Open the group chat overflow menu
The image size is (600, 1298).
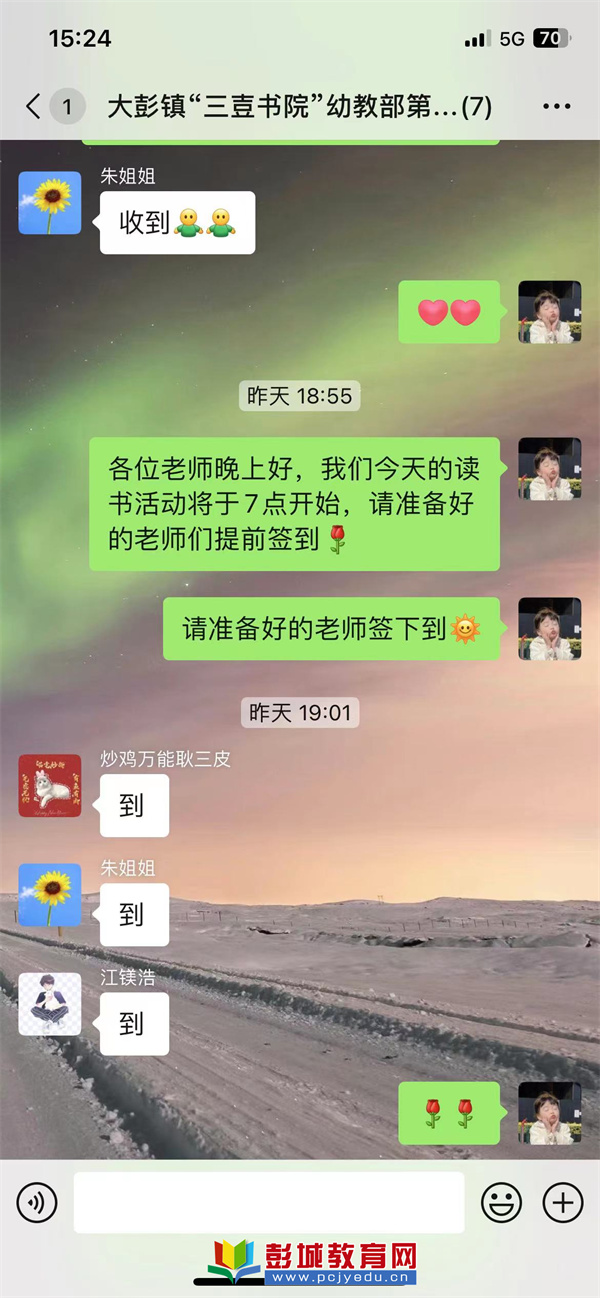point(557,107)
